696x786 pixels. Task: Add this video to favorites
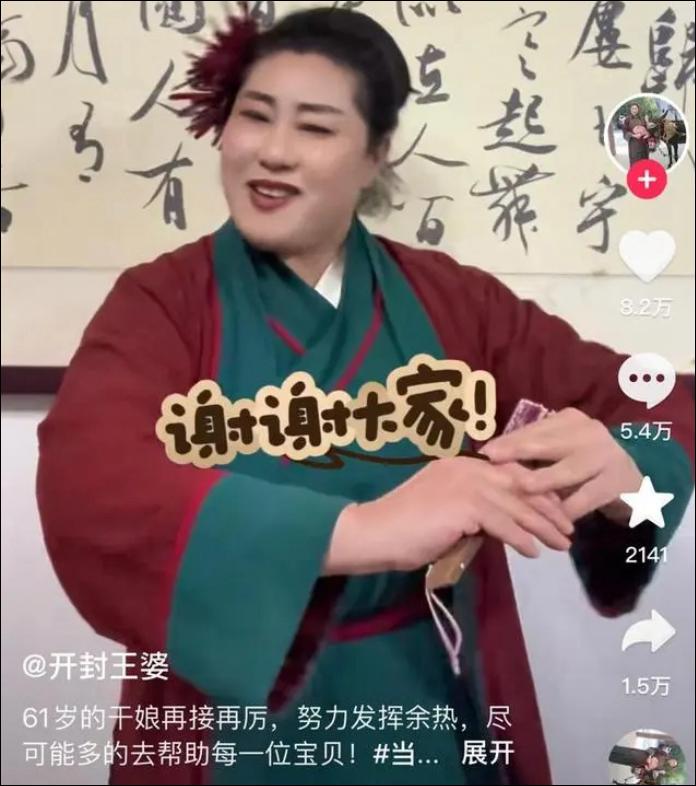tap(647, 503)
